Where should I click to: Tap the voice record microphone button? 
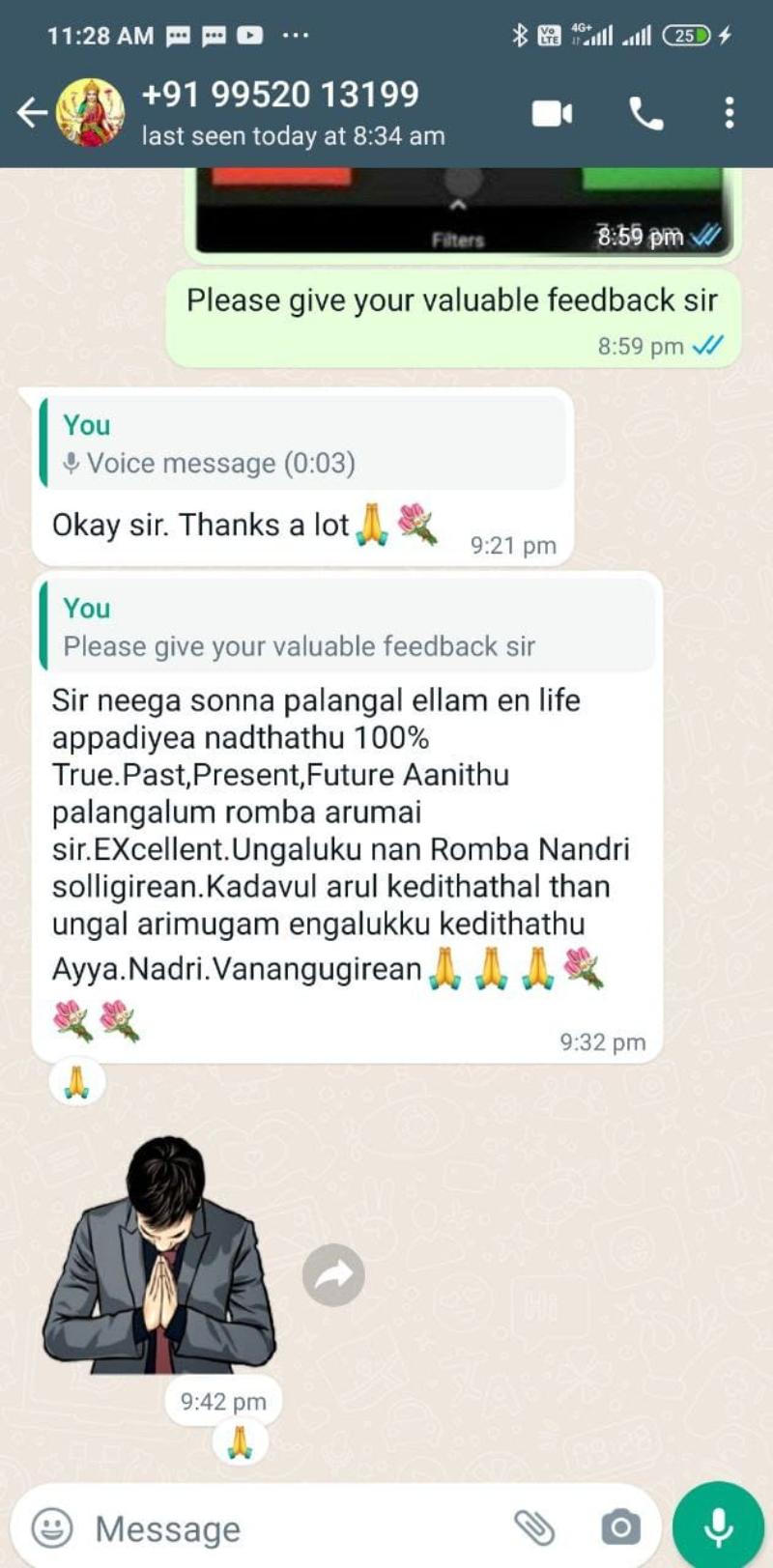718,1527
